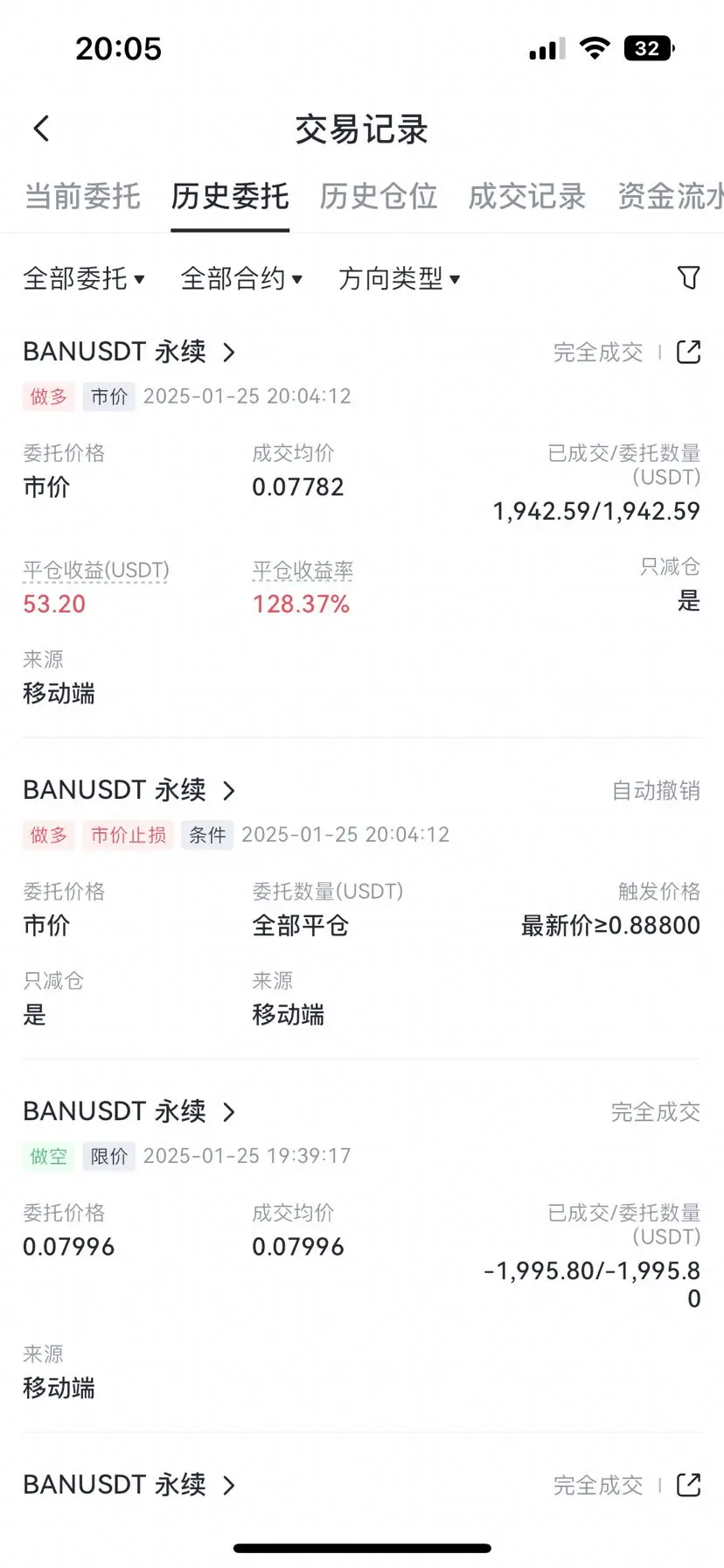Share the 20:04:12 market order that fully filled

(x=689, y=353)
